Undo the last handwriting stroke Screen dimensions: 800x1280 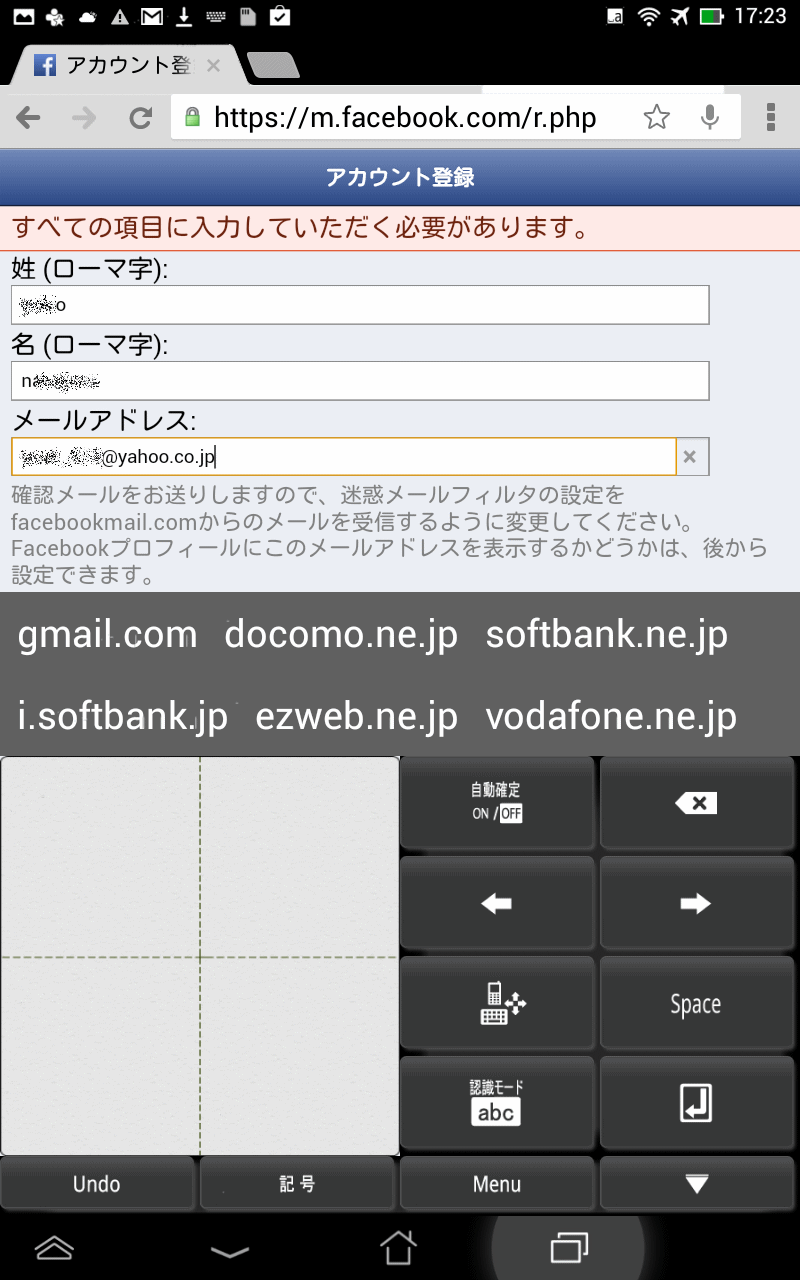tap(97, 1184)
